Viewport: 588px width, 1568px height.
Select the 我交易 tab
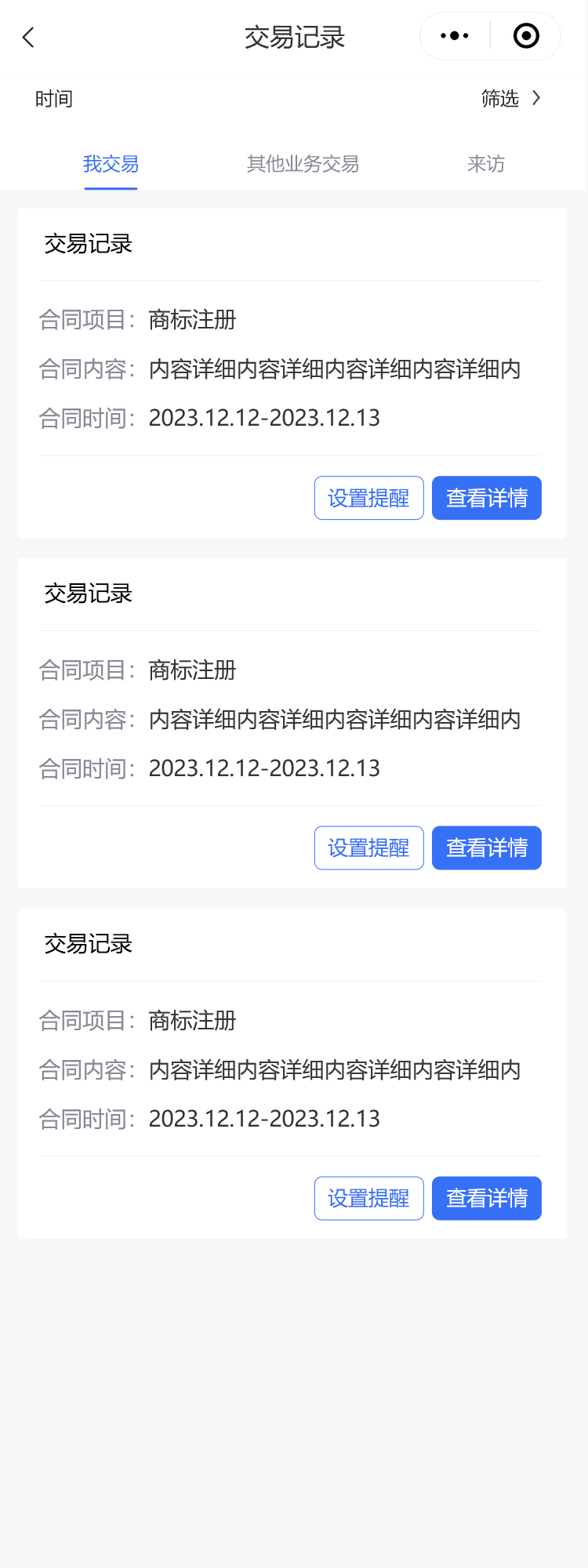click(111, 164)
